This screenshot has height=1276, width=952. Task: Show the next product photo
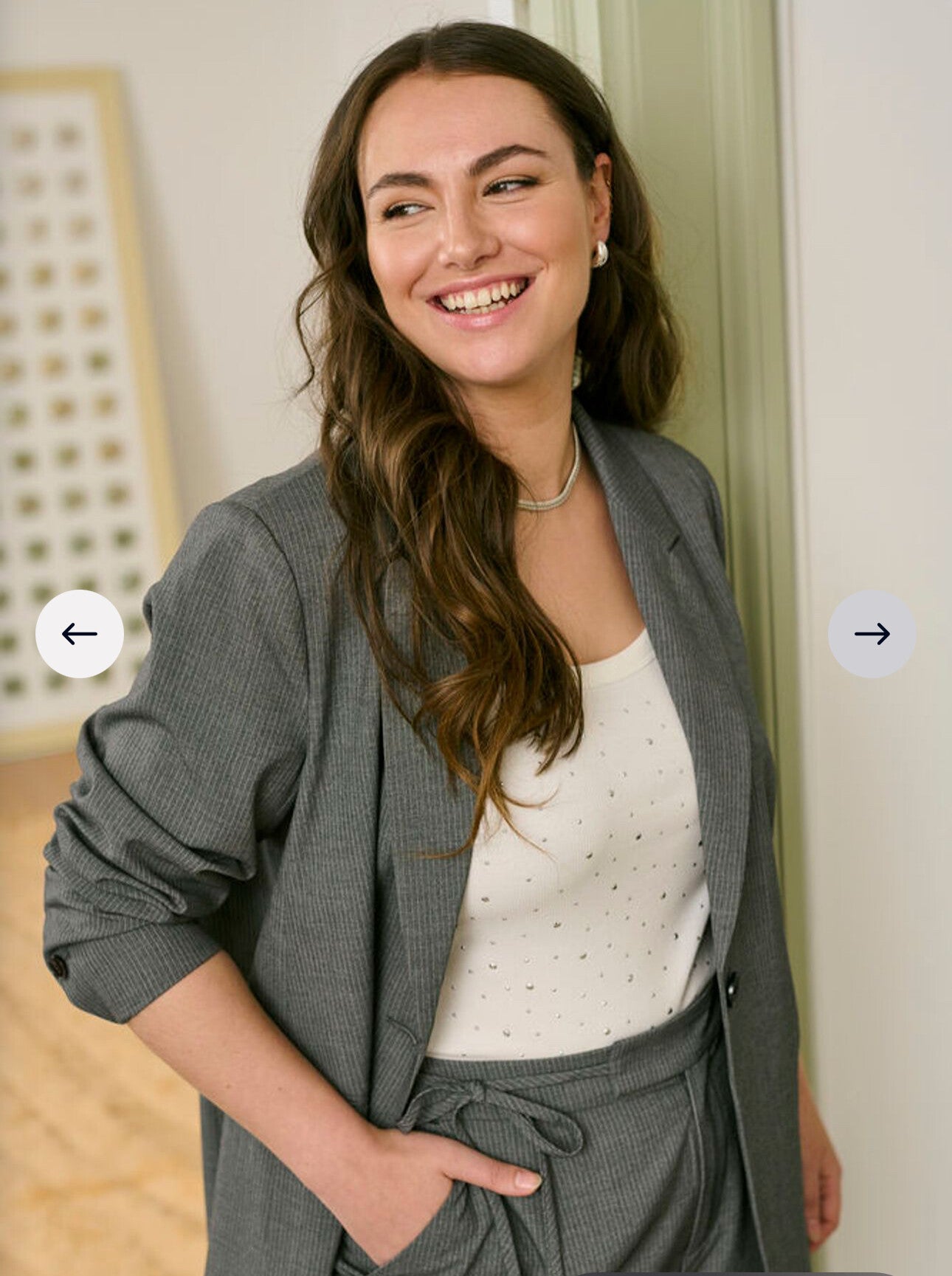872,633
